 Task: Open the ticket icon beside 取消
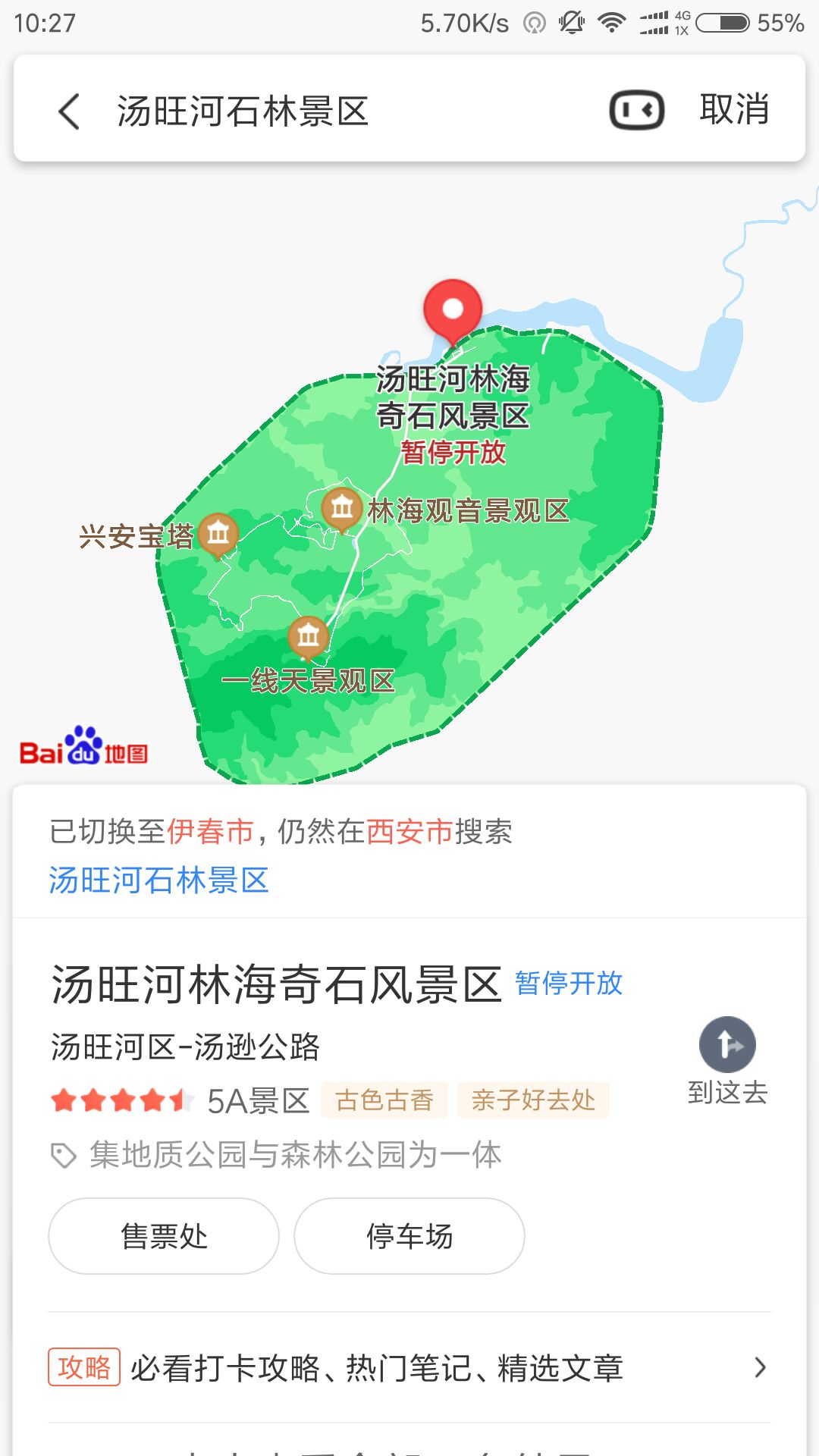pyautogui.click(x=636, y=111)
